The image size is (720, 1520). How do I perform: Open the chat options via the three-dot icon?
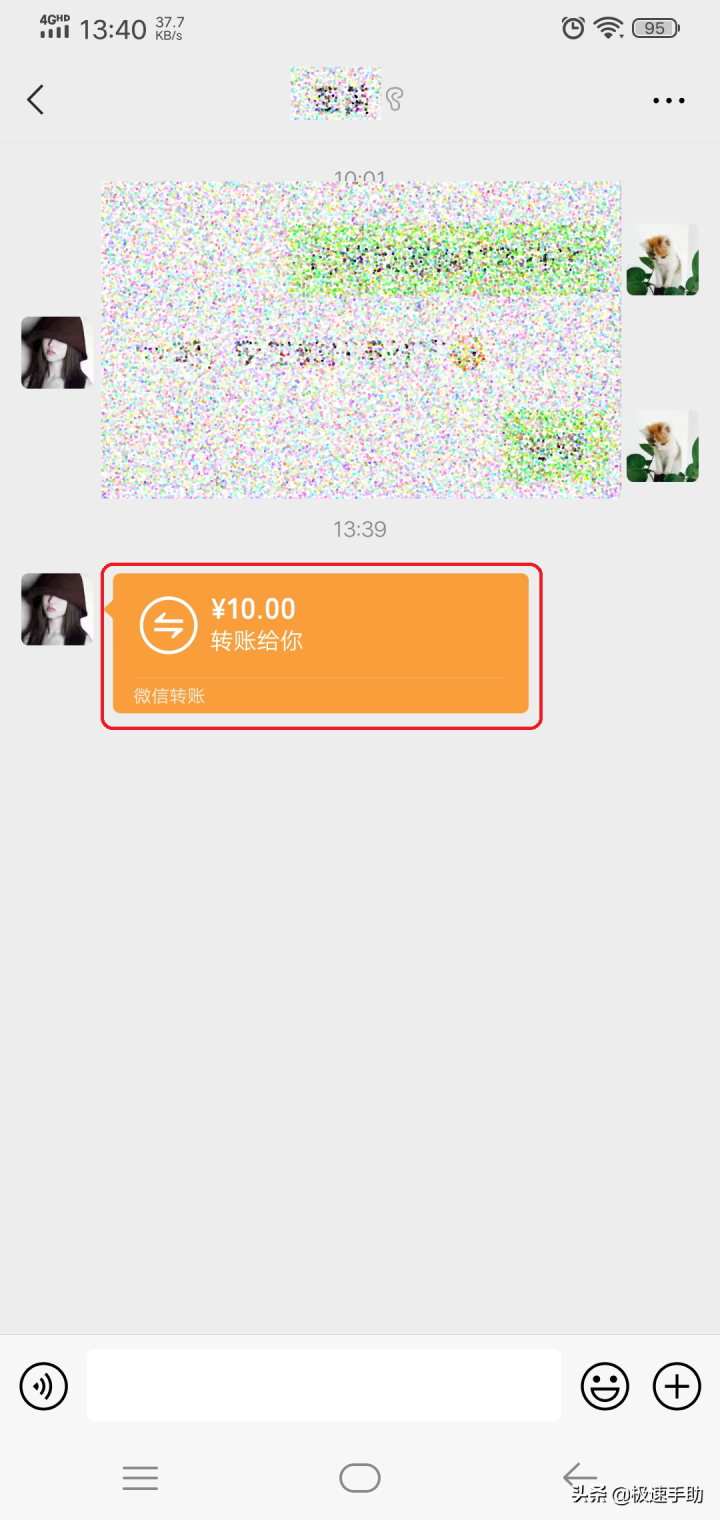point(668,100)
